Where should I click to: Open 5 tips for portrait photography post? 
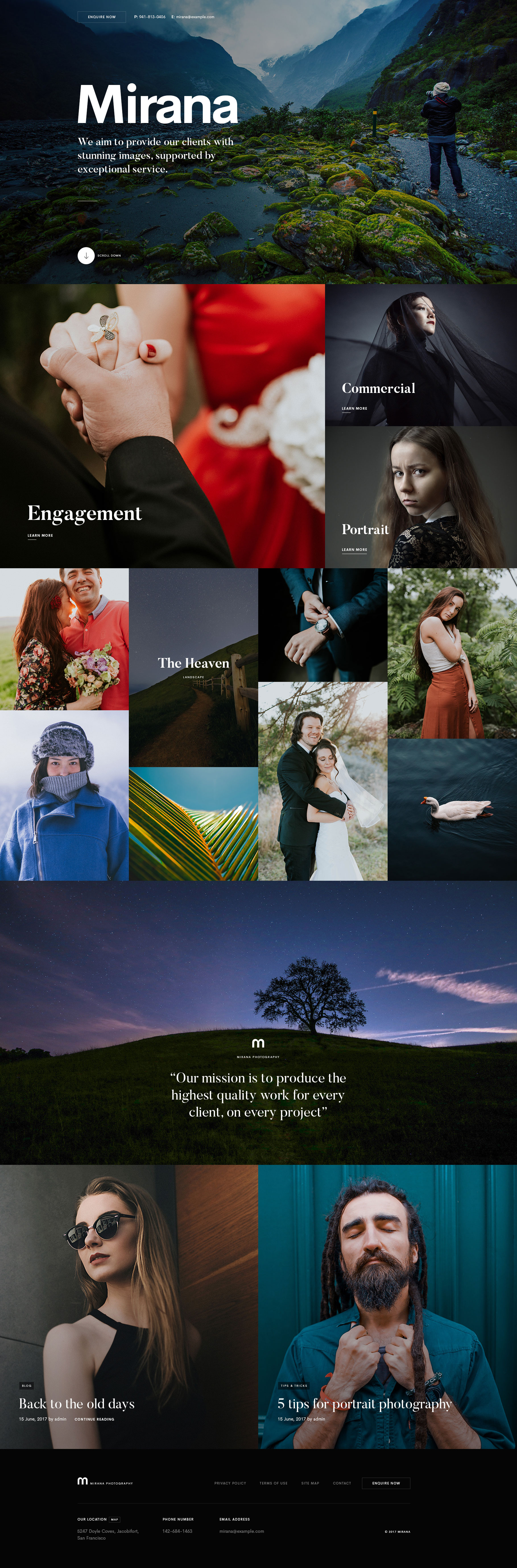[364, 1404]
